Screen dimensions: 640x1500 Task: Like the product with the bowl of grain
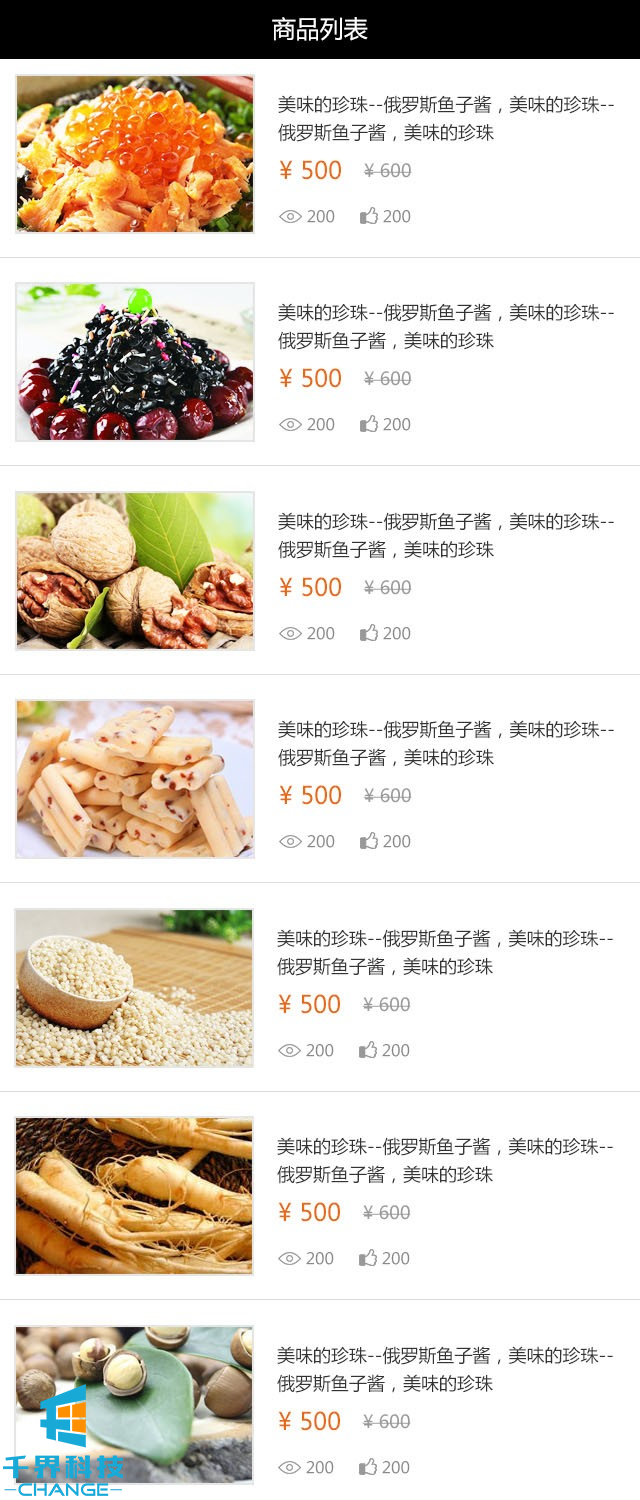point(368,1050)
